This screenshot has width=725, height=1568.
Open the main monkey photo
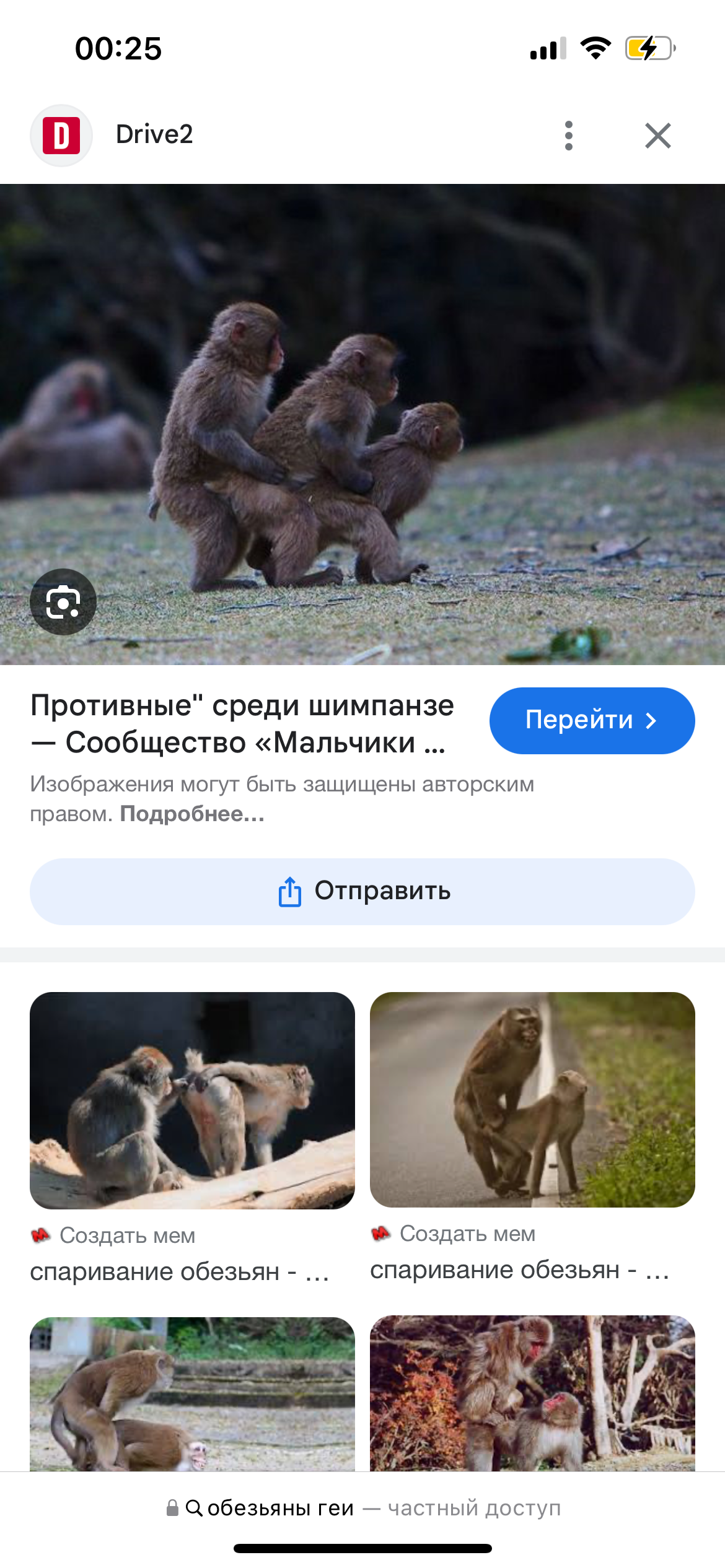[362, 424]
